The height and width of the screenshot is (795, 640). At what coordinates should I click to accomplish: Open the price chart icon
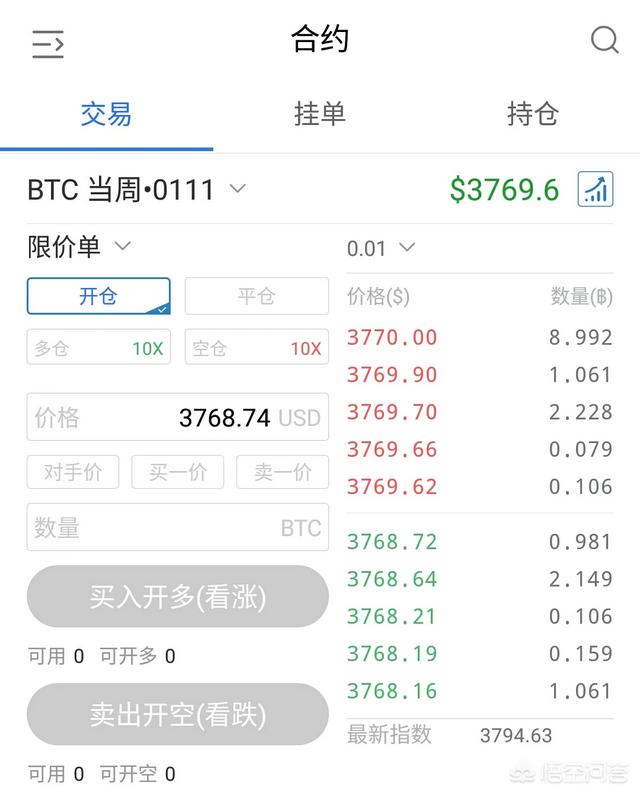point(595,189)
